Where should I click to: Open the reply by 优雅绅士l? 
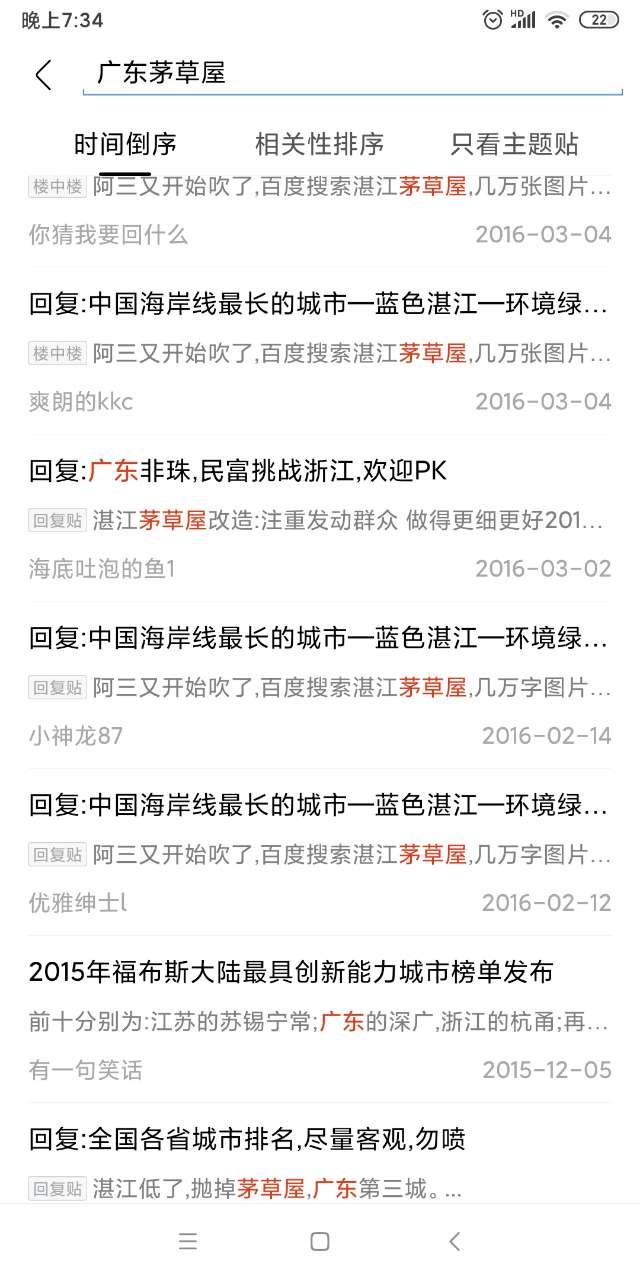(x=319, y=852)
